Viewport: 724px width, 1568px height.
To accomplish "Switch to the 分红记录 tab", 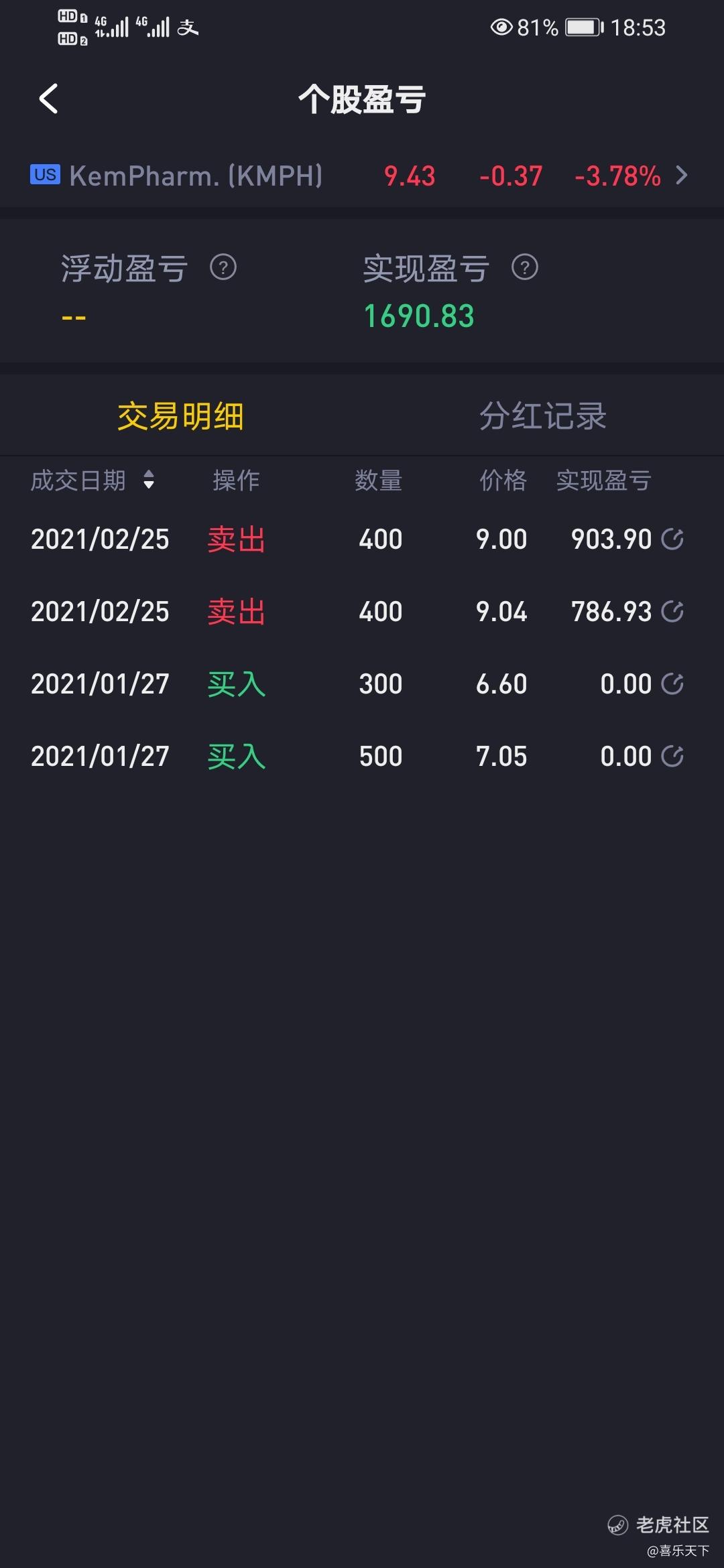I will click(x=543, y=416).
